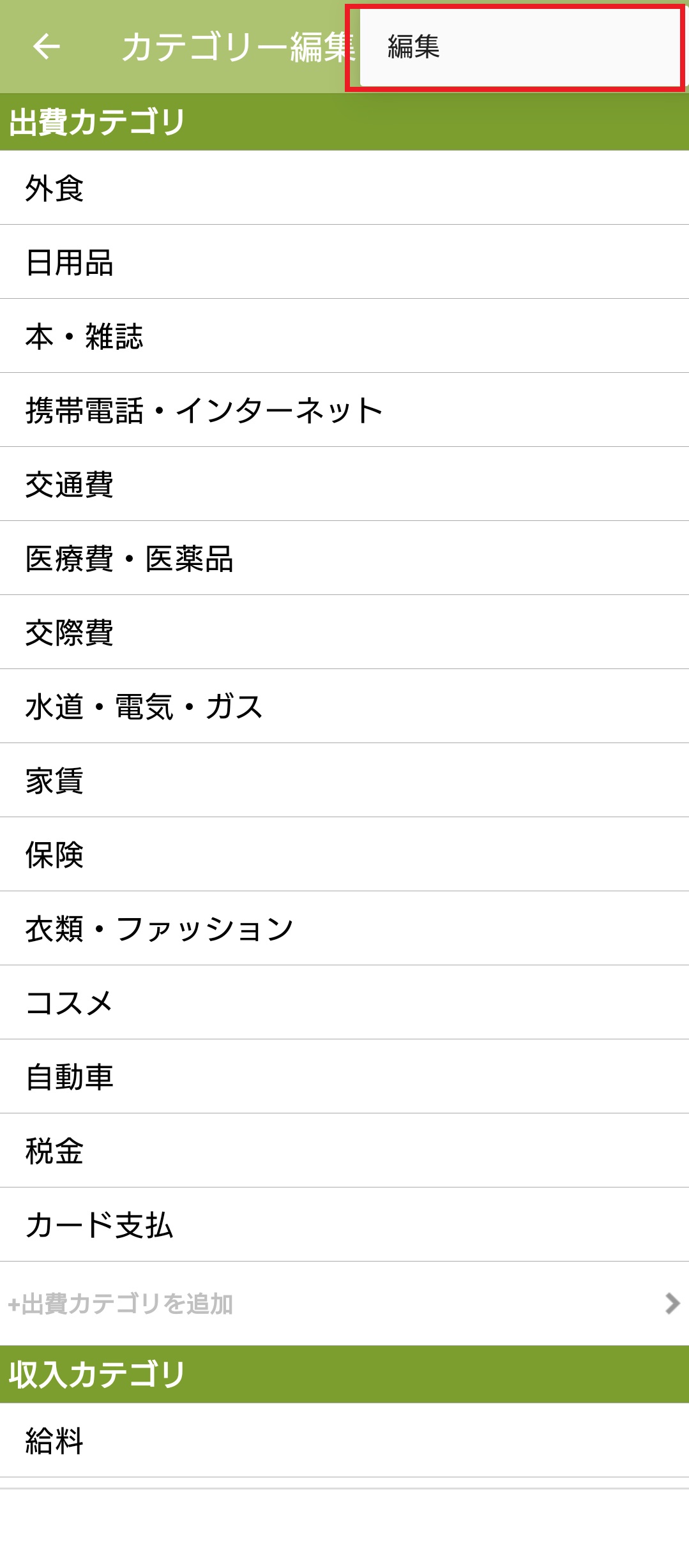689x1568 pixels.
Task: Open 水道・電気・ガス category
Action: click(x=345, y=707)
